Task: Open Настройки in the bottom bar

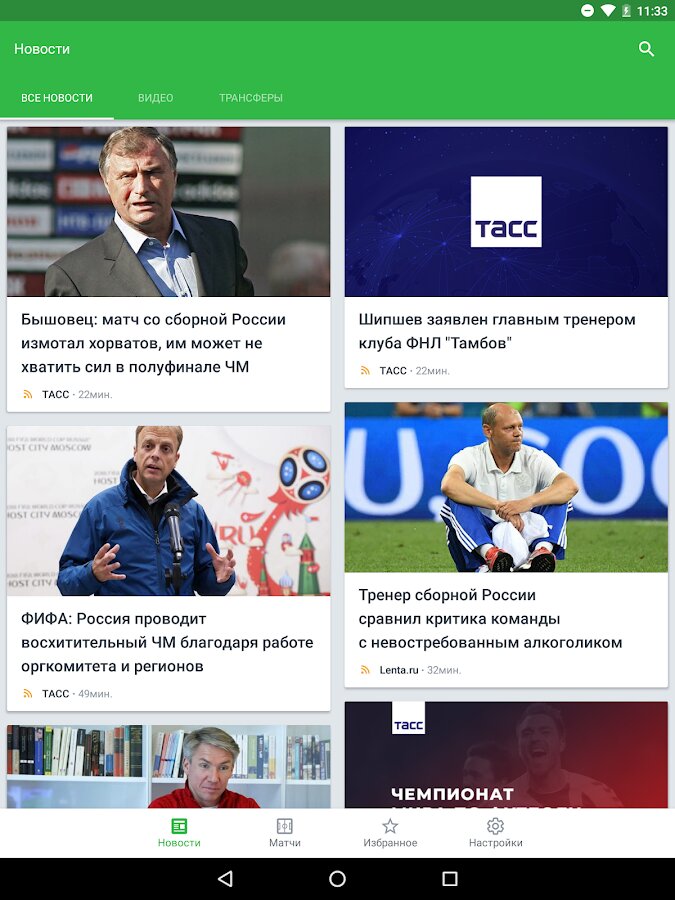Action: [495, 832]
